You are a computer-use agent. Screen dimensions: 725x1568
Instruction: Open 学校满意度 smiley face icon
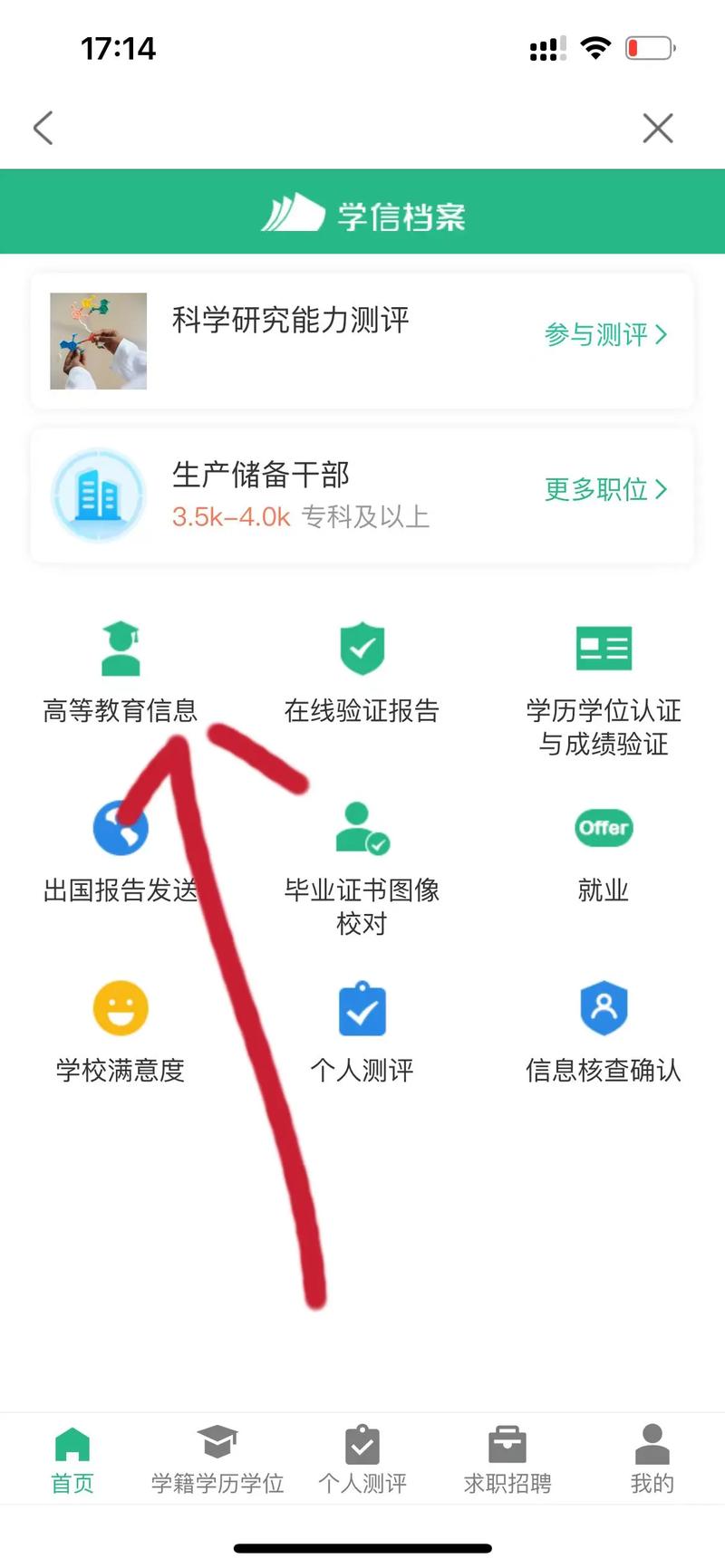pos(121,1007)
